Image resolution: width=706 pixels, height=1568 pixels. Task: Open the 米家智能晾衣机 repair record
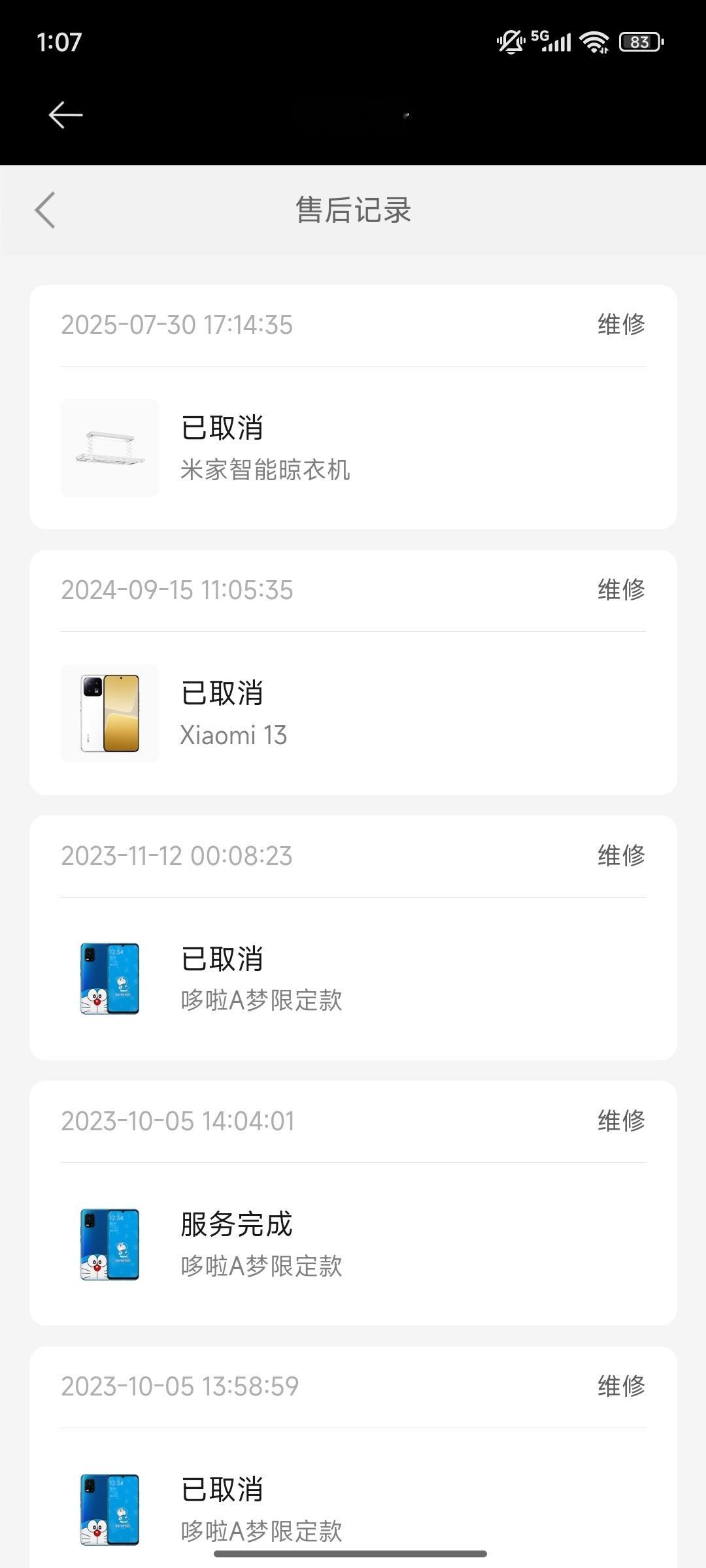(353, 407)
